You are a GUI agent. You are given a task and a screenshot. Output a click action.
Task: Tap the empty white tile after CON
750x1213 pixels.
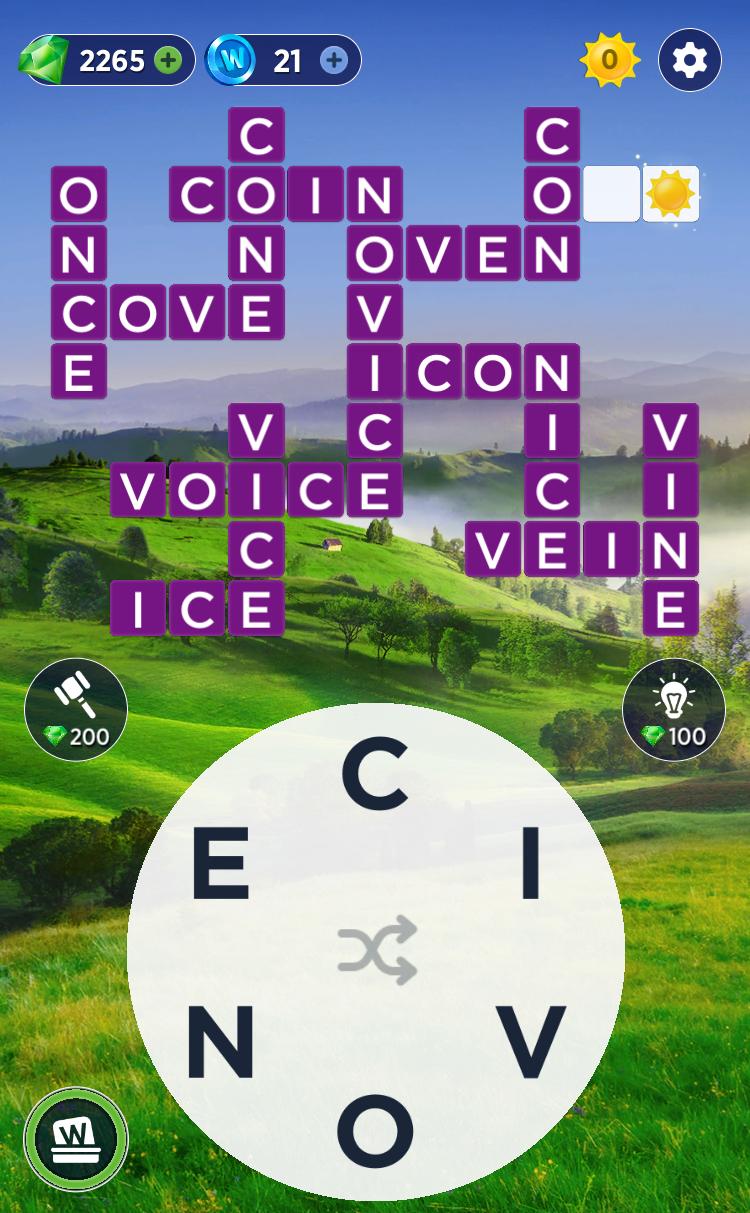coord(611,194)
